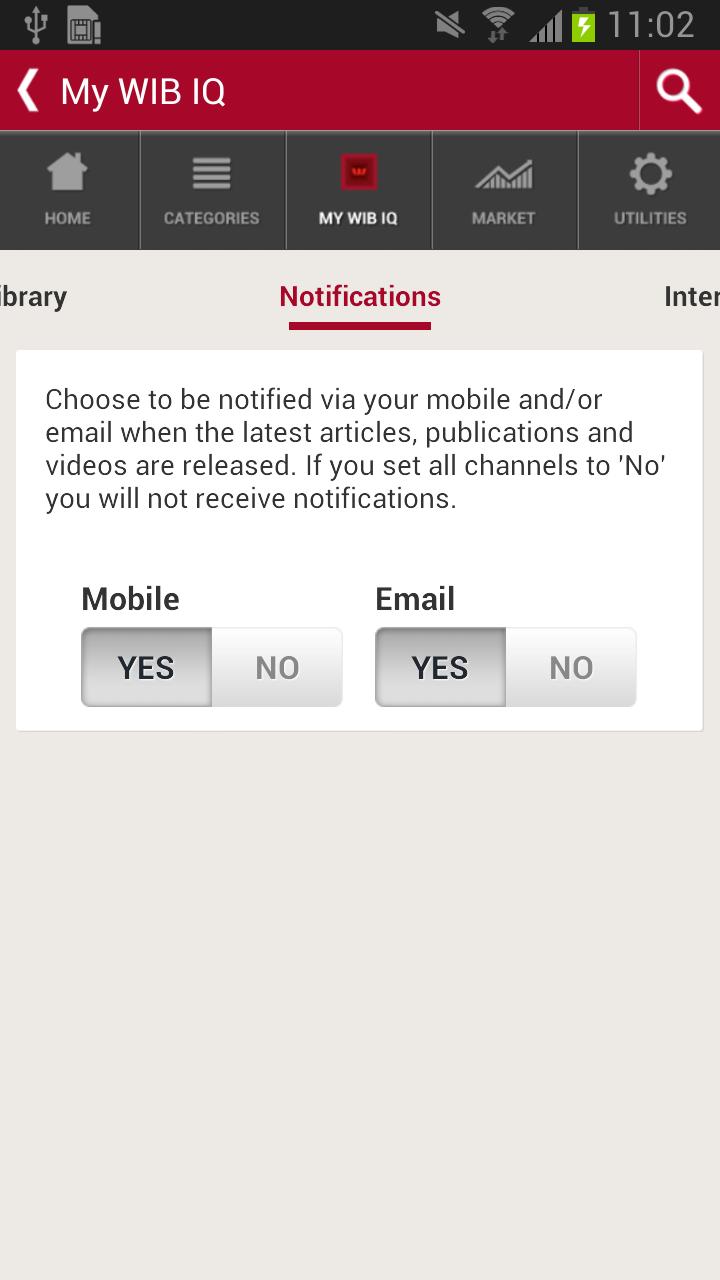Viewport: 720px width, 1280px height.
Task: Switch to the Library sub-tab
Action: click(34, 297)
